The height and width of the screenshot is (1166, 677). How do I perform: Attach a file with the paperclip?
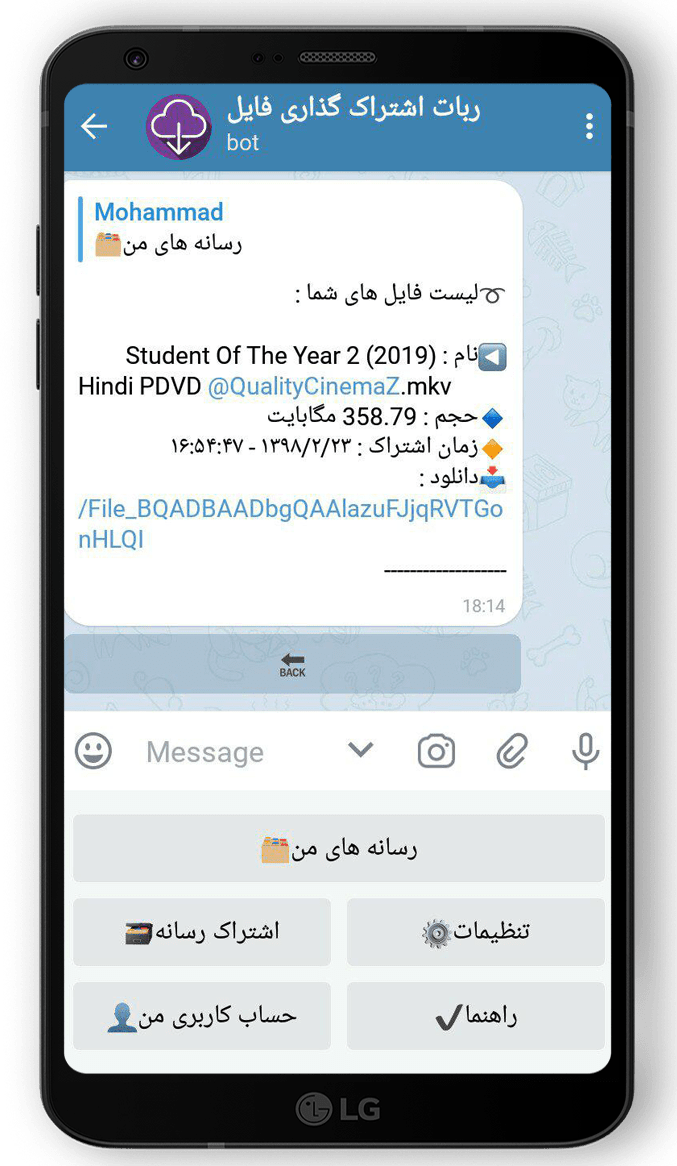point(512,751)
